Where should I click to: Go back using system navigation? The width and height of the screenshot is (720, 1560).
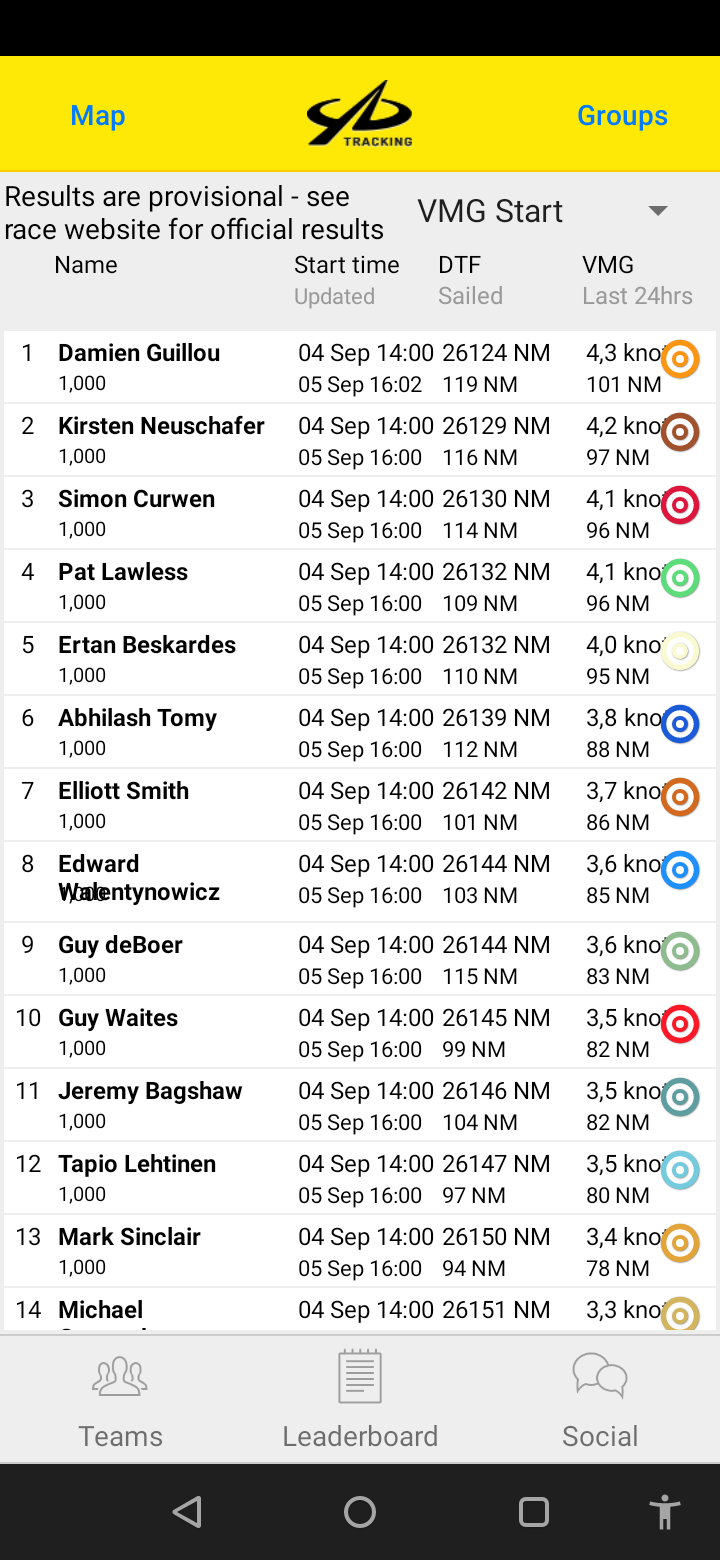click(x=187, y=1511)
